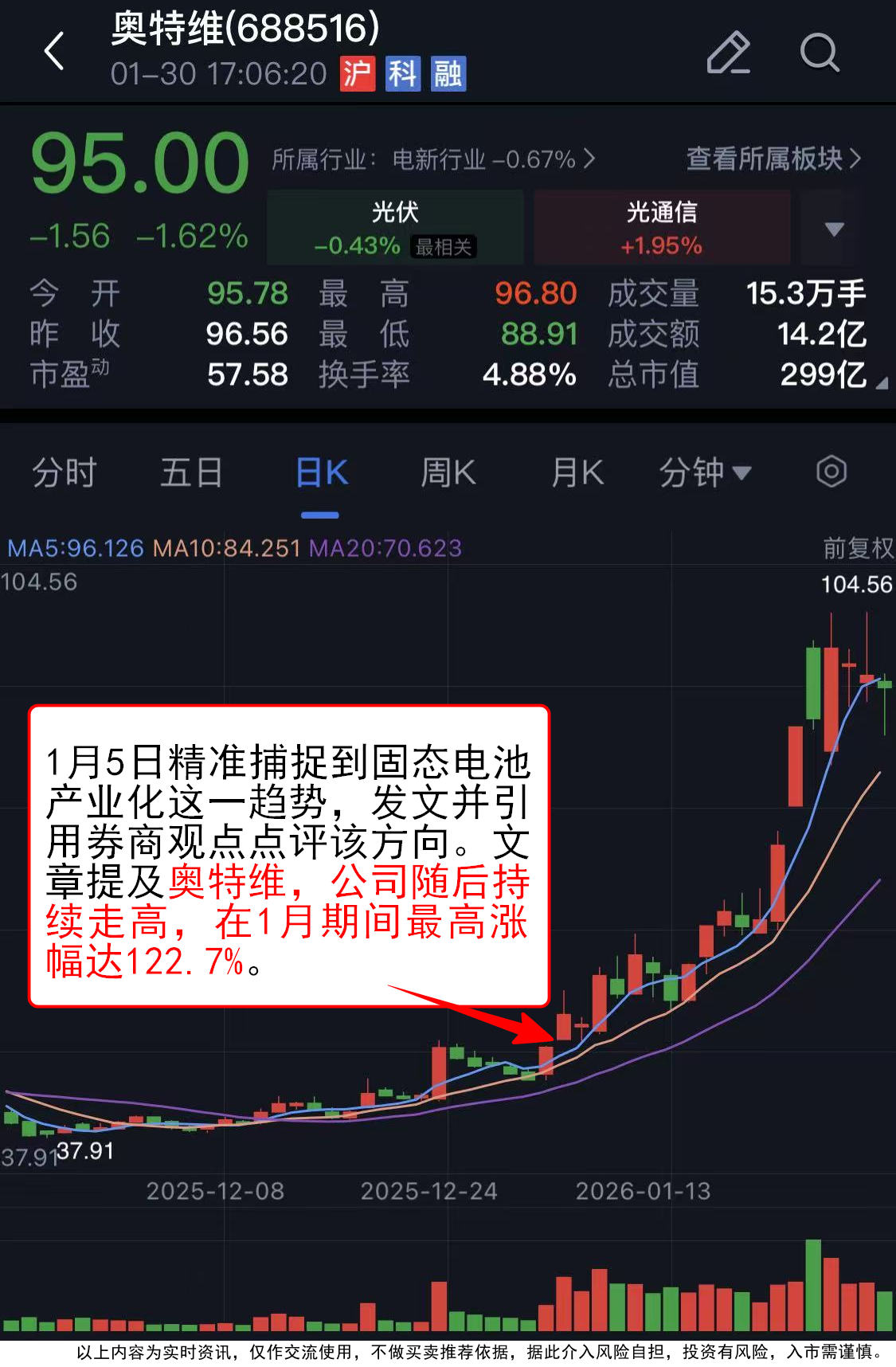Switch to the 月K chart tab
The width and height of the screenshot is (896, 1367).
[x=577, y=472]
